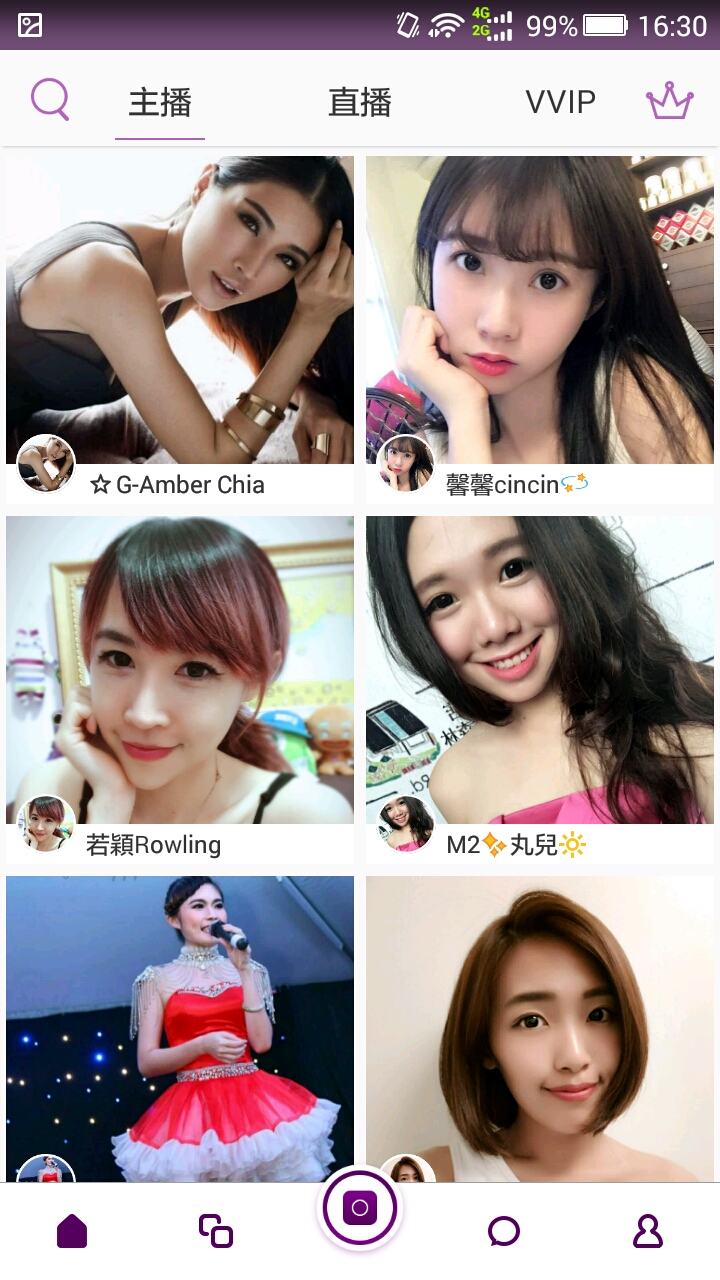
Task: Open G-Amber Chia's card
Action: coord(180,310)
